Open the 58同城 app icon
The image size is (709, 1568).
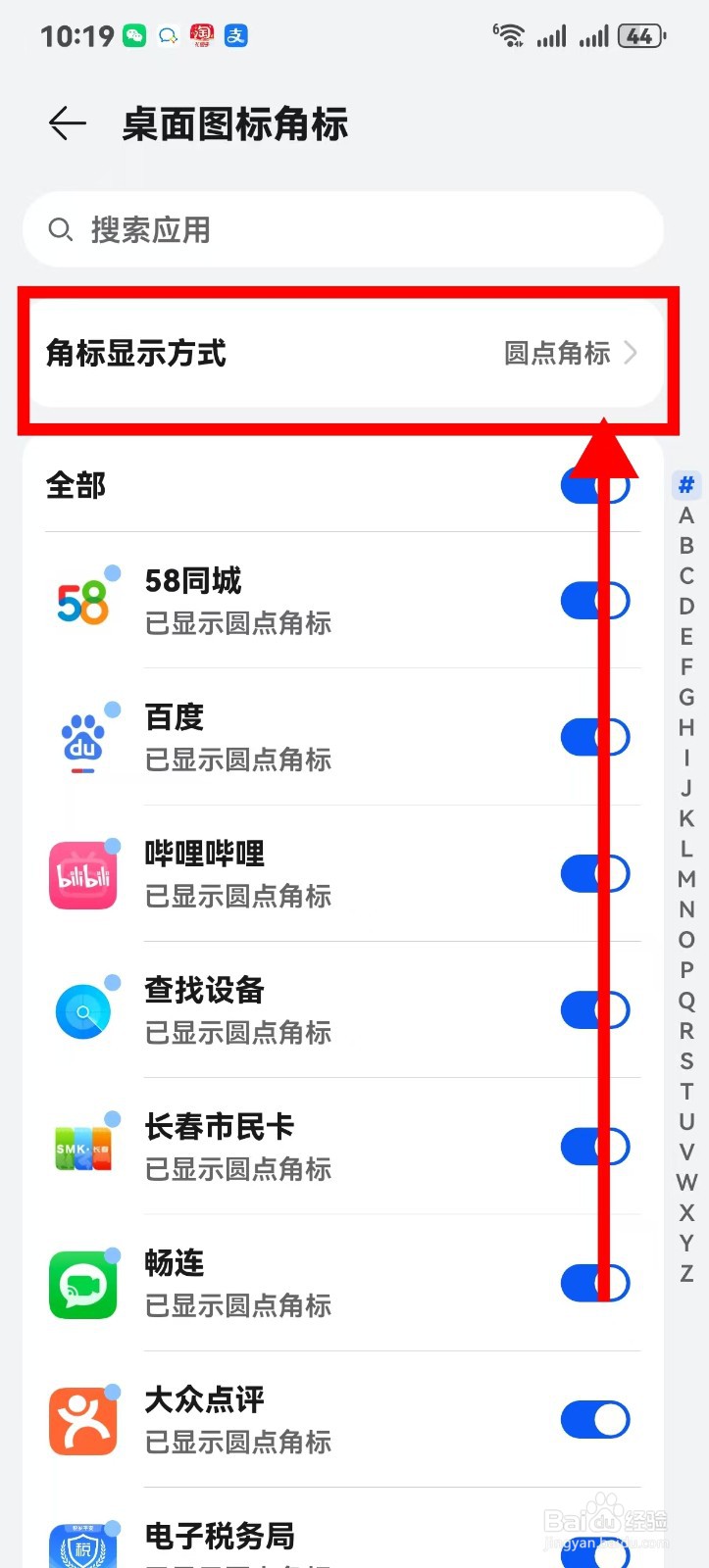tap(82, 600)
